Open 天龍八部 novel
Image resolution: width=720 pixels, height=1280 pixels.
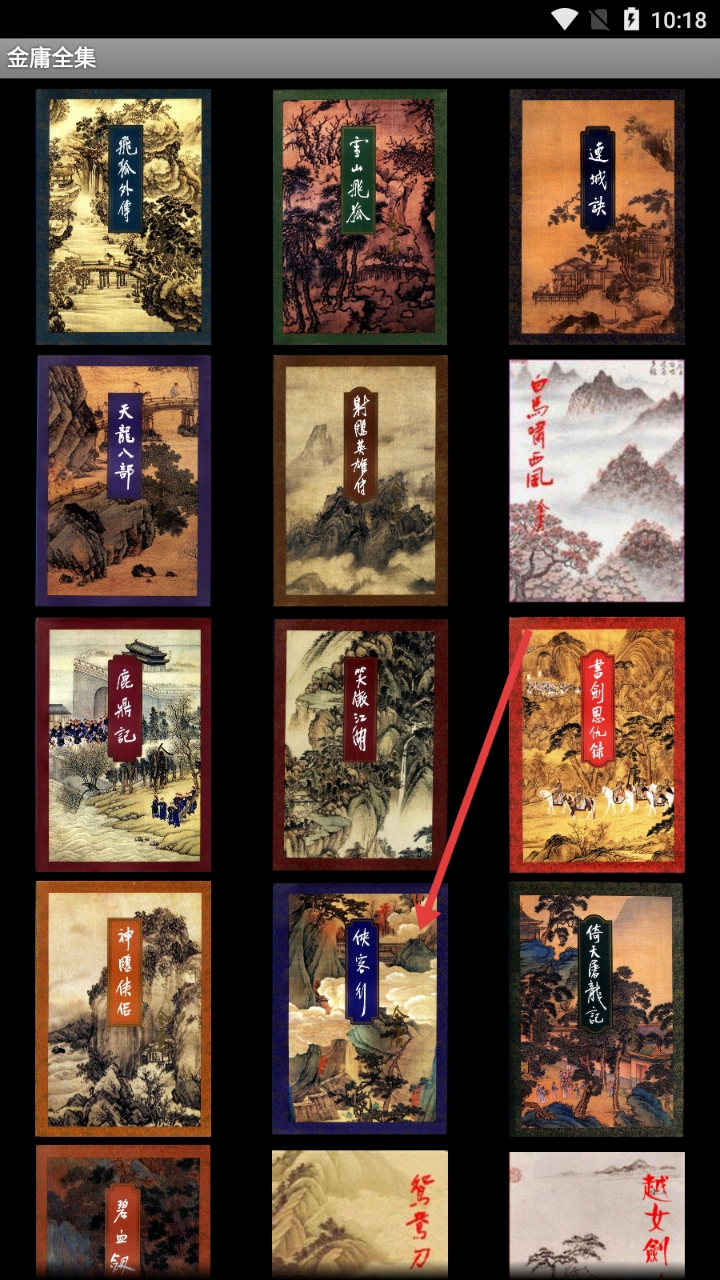tap(124, 481)
